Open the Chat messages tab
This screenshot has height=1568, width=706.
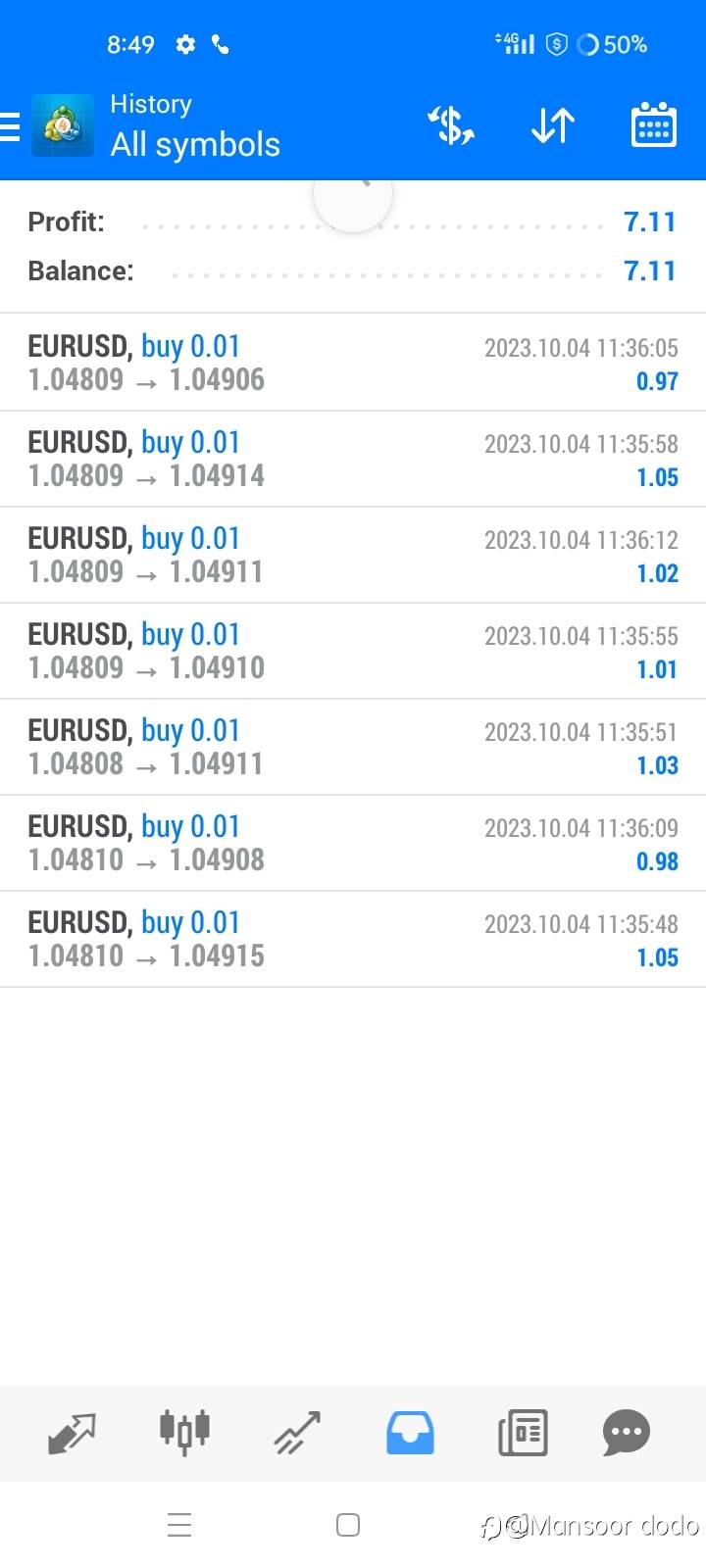(627, 1433)
